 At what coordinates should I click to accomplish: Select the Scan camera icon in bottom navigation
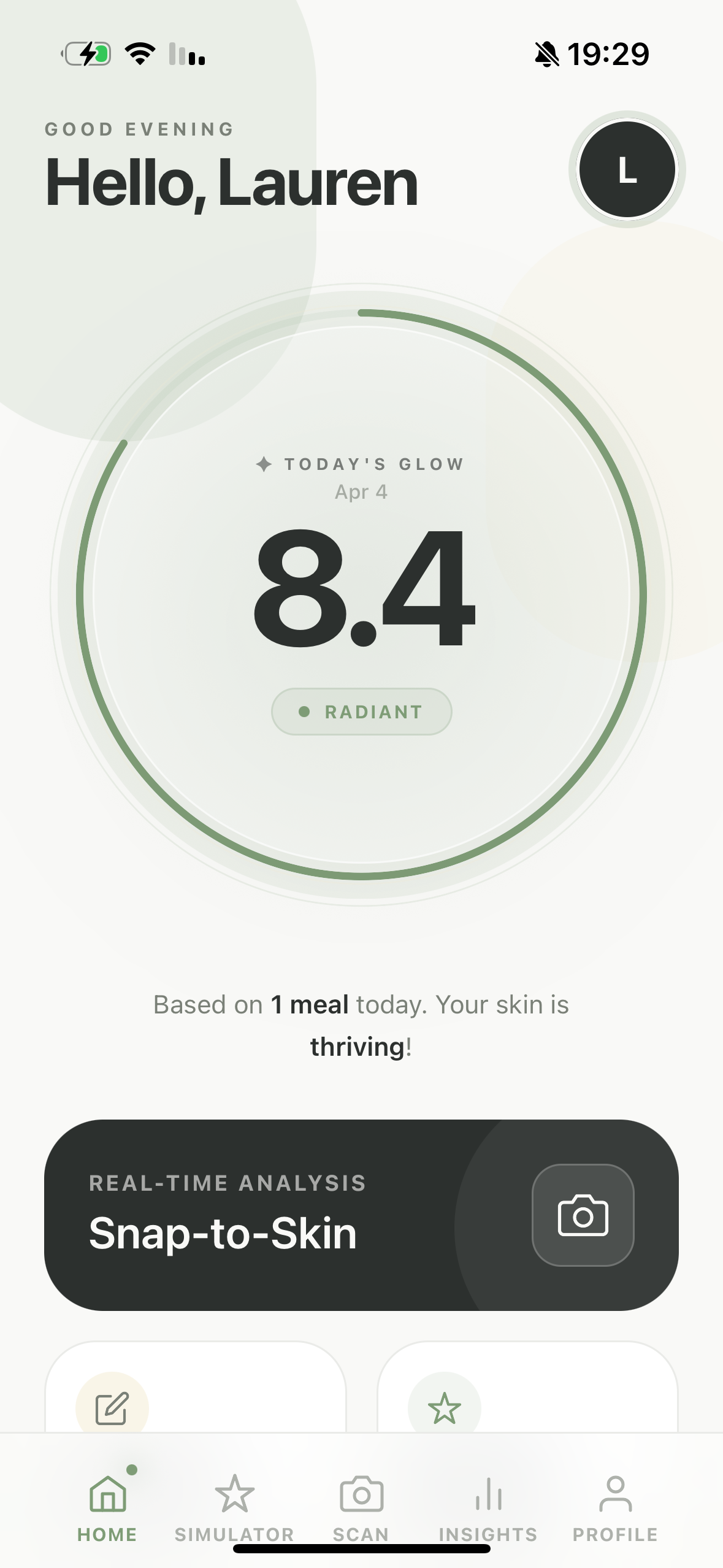361,1493
